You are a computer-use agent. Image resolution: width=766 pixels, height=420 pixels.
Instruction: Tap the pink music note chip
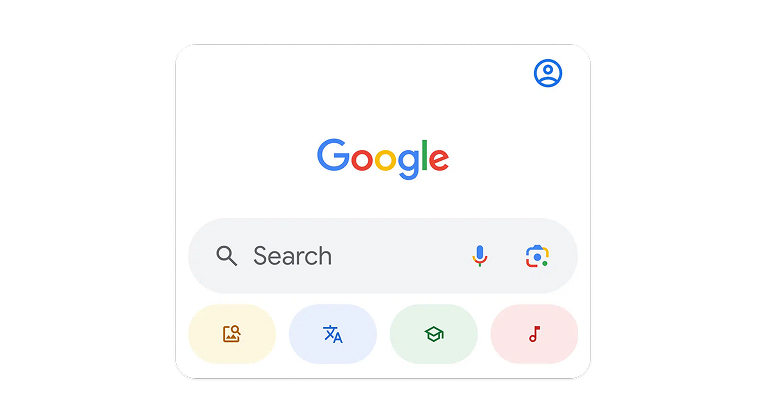534,334
